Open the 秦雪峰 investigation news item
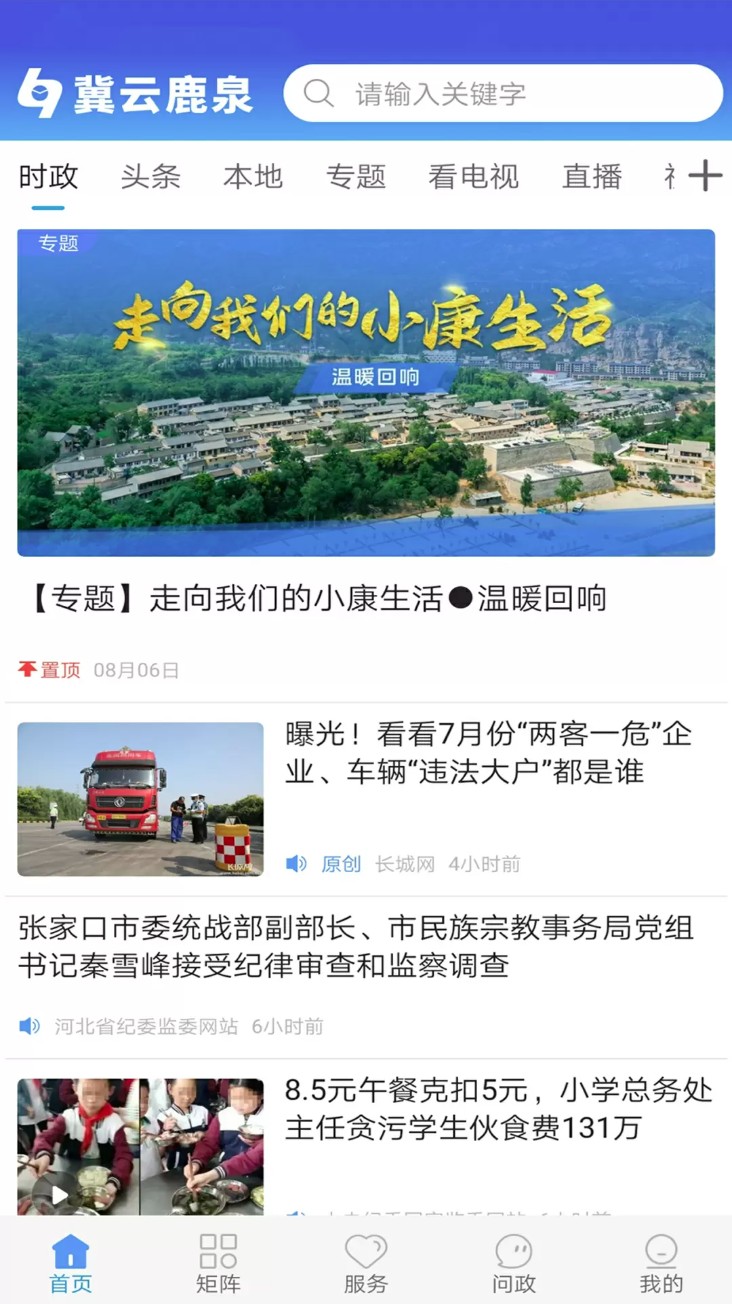The width and height of the screenshot is (732, 1304). [356, 947]
